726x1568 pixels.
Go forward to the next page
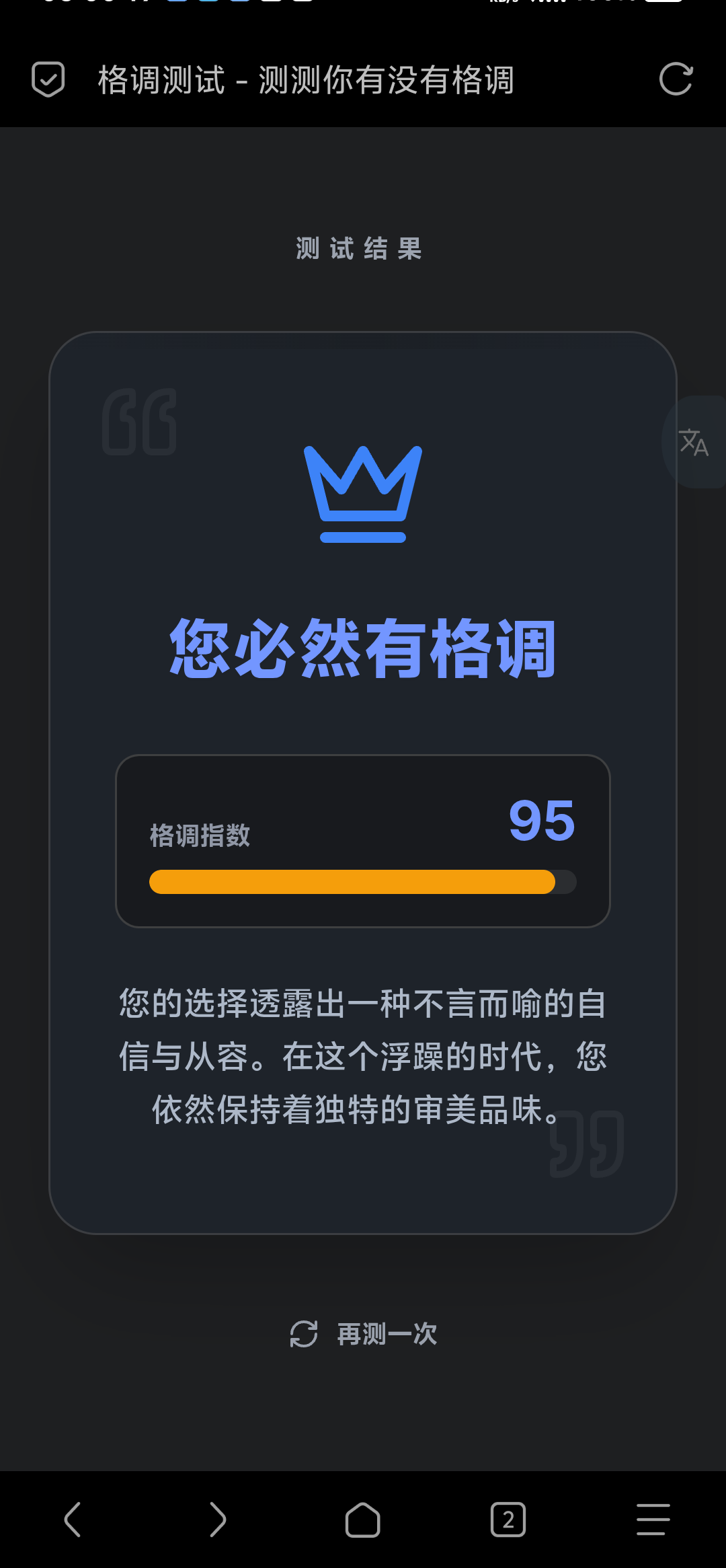pyautogui.click(x=218, y=1520)
